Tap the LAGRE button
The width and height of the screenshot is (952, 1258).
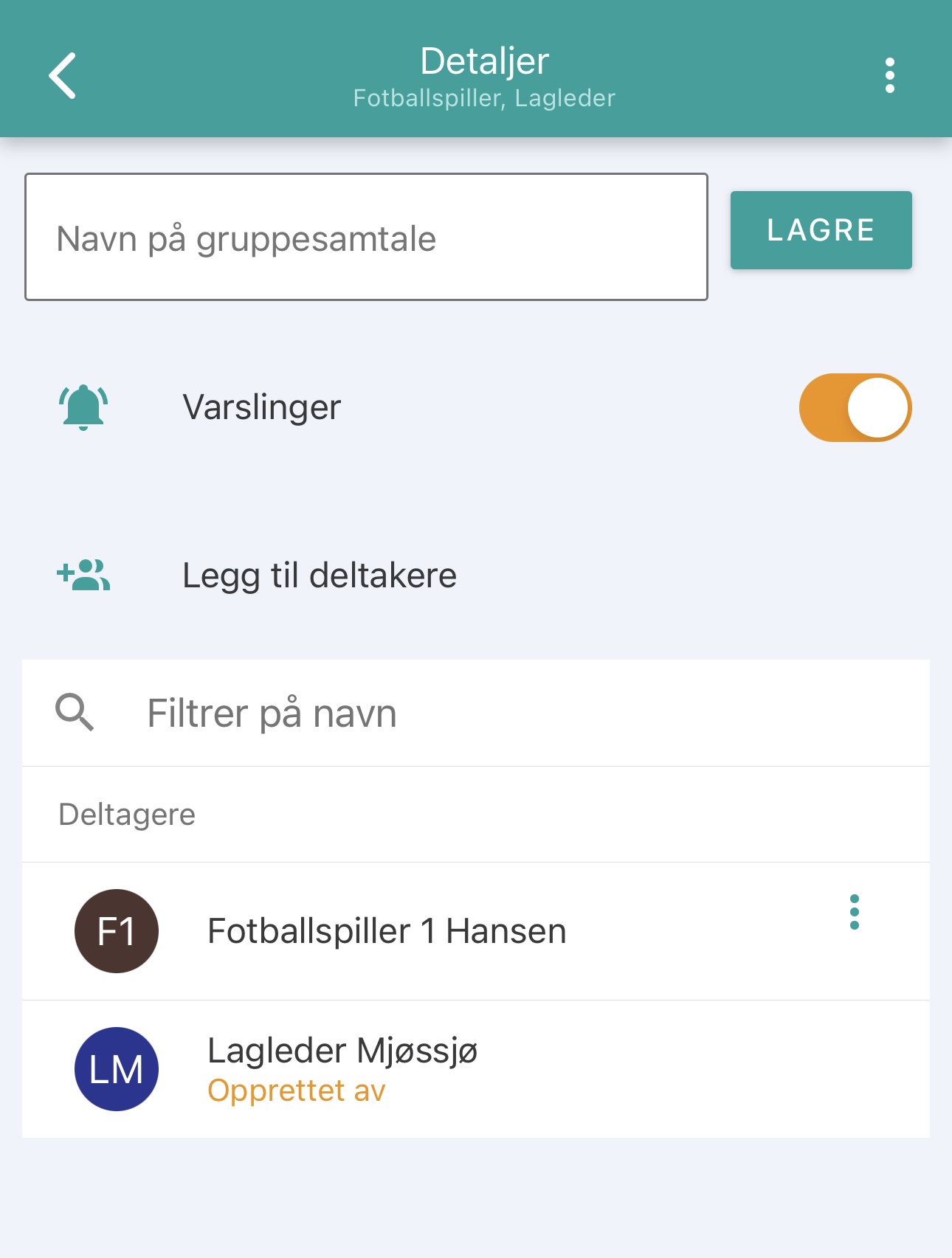pyautogui.click(x=821, y=230)
